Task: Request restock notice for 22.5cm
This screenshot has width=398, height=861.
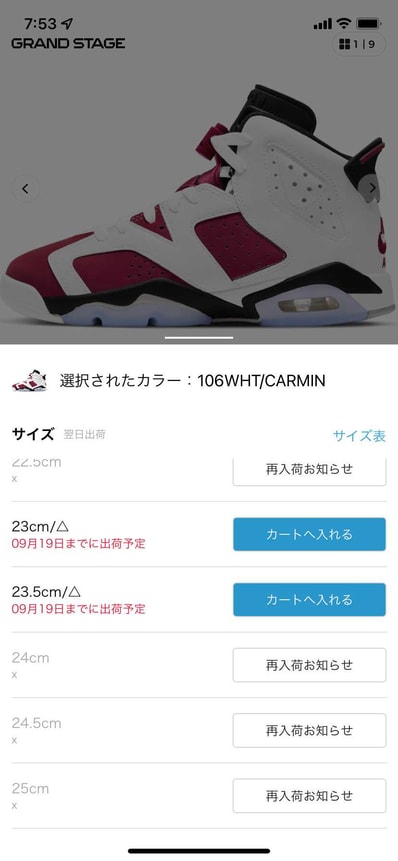Action: click(x=309, y=471)
